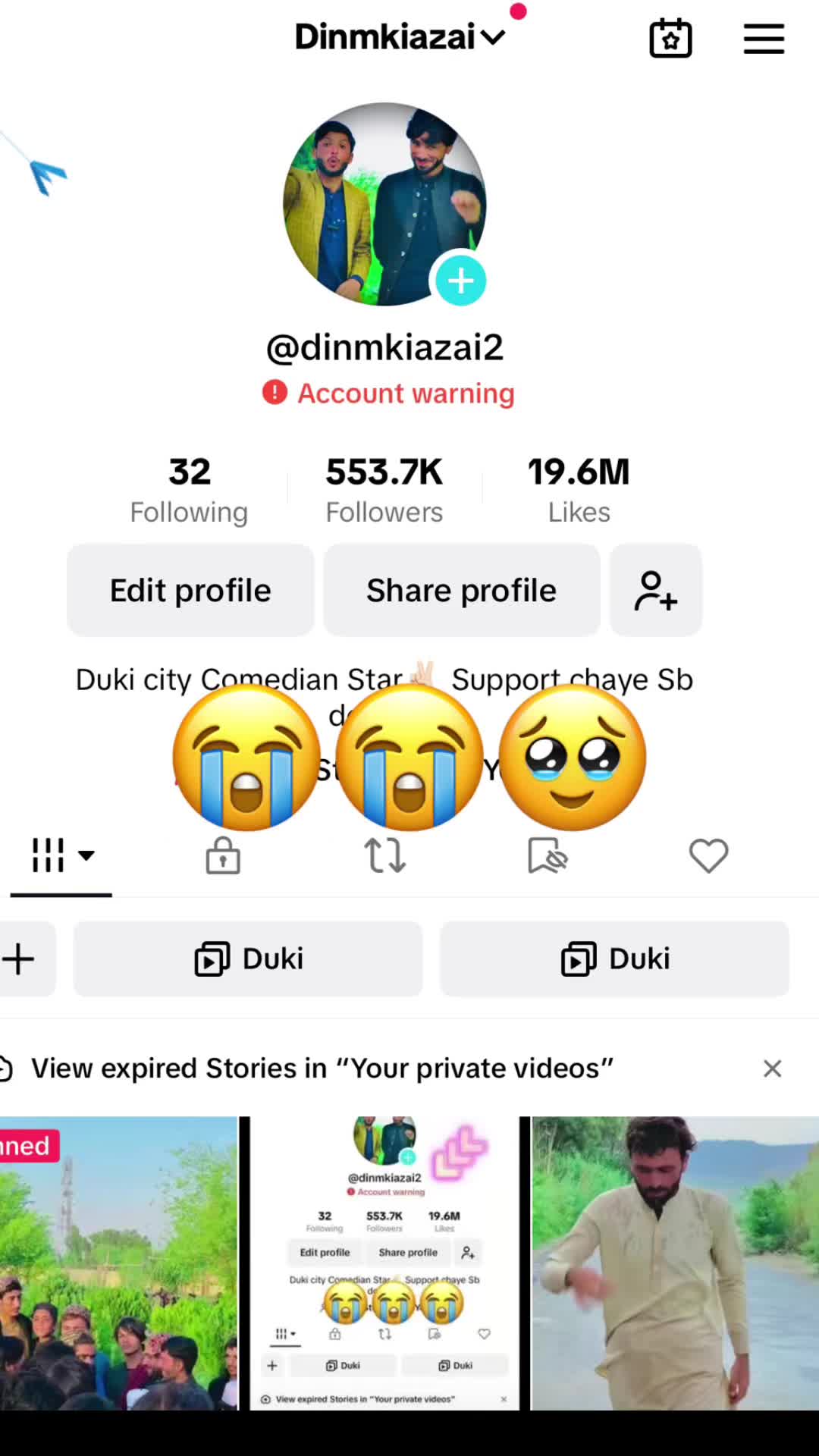Open the calendar star icon

pyautogui.click(x=670, y=38)
